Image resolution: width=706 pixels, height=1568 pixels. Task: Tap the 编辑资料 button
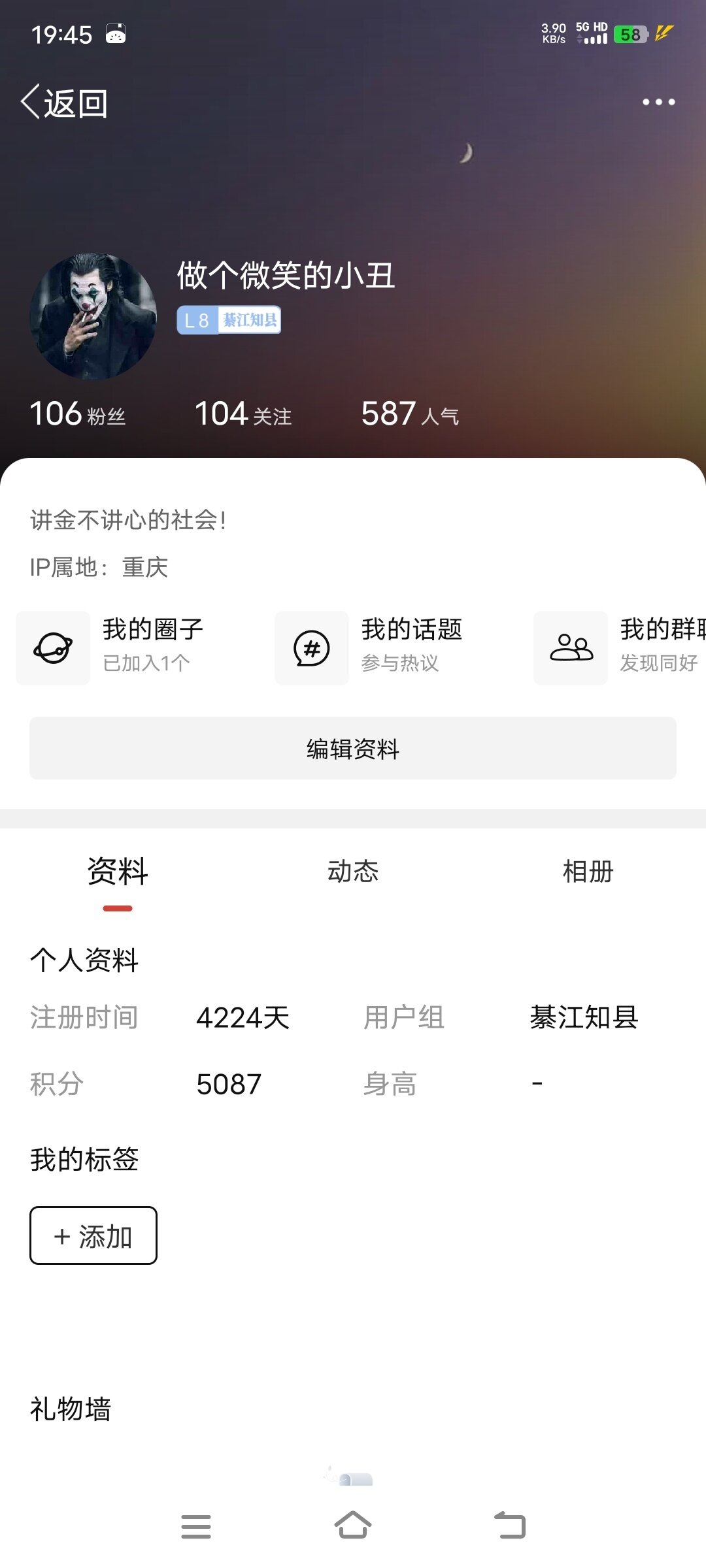point(353,749)
